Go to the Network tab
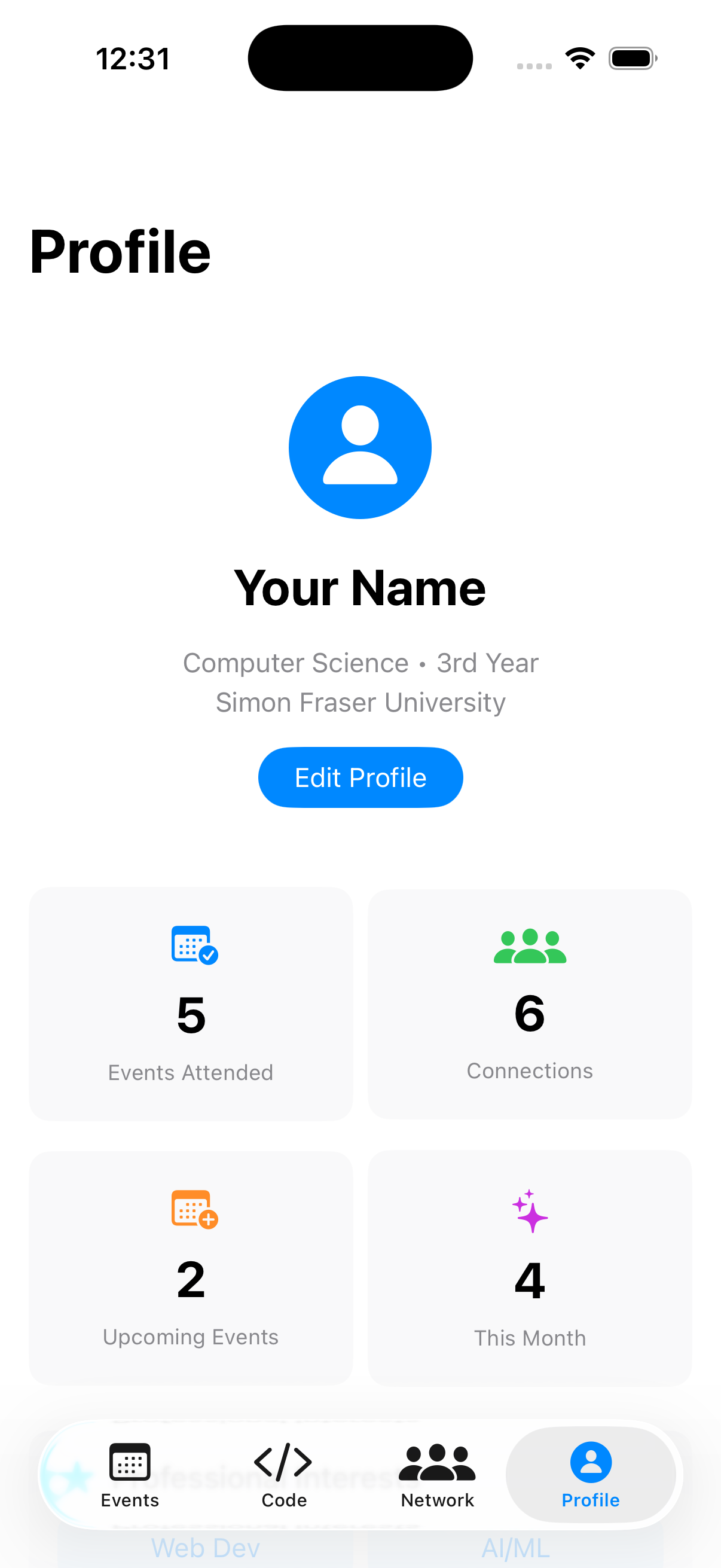721x1568 pixels. 437,1474
